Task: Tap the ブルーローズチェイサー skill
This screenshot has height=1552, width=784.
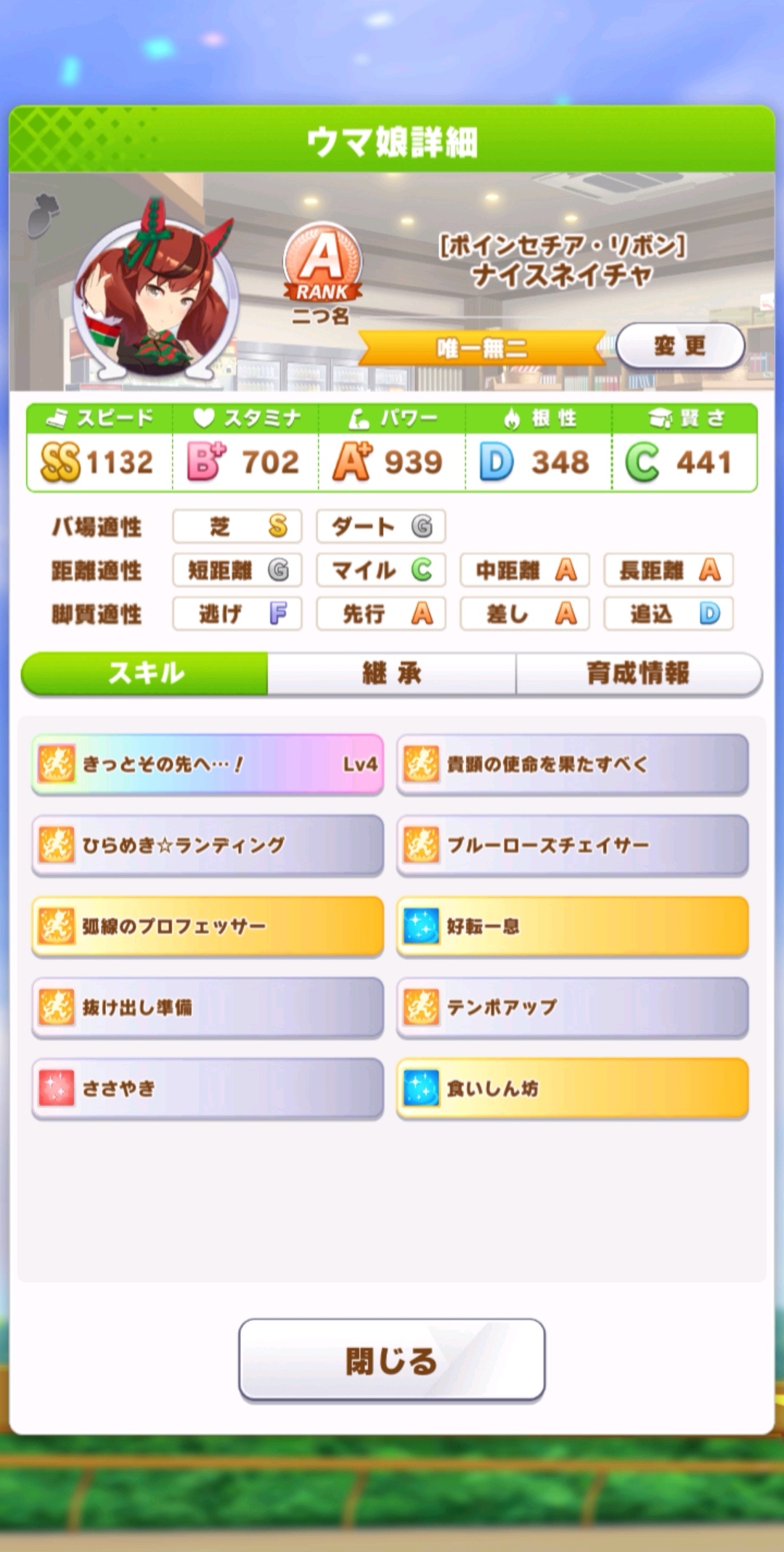Action: (572, 845)
